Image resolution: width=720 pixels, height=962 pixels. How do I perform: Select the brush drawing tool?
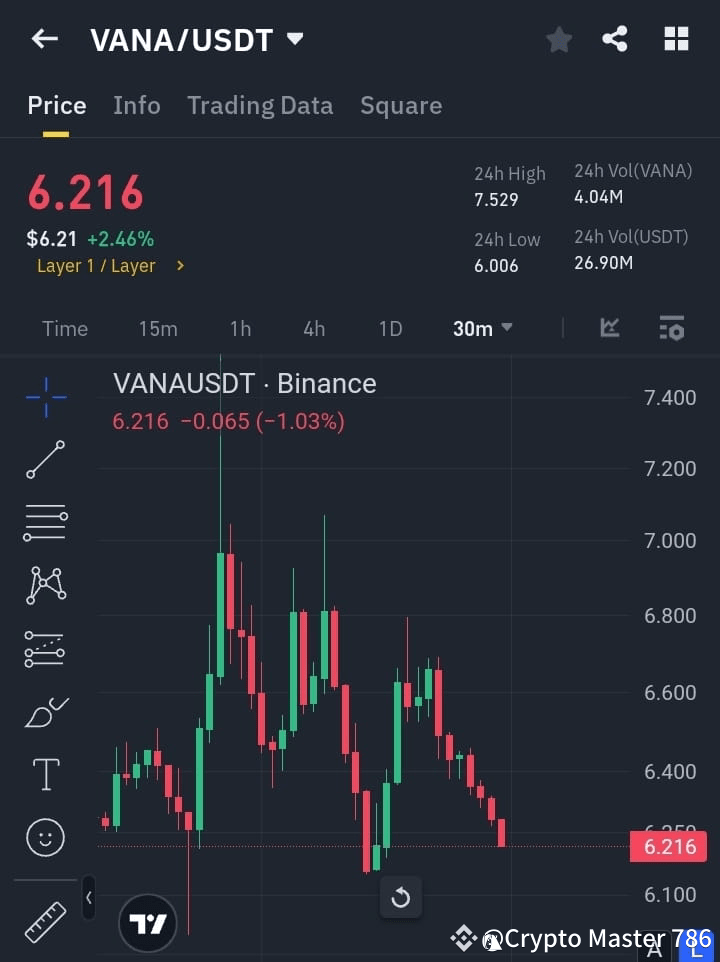tap(45, 711)
